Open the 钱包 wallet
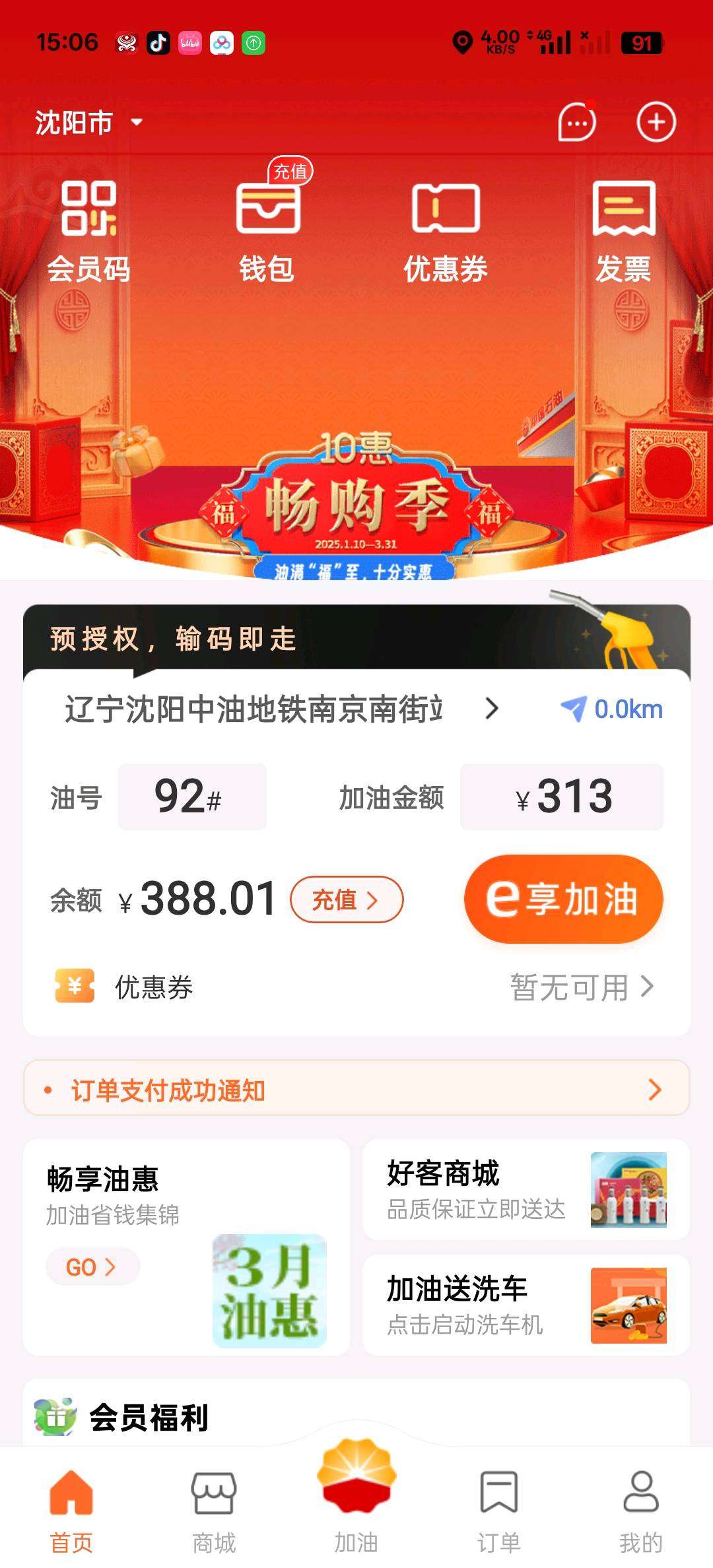Image resolution: width=713 pixels, height=1568 pixels. (267, 231)
